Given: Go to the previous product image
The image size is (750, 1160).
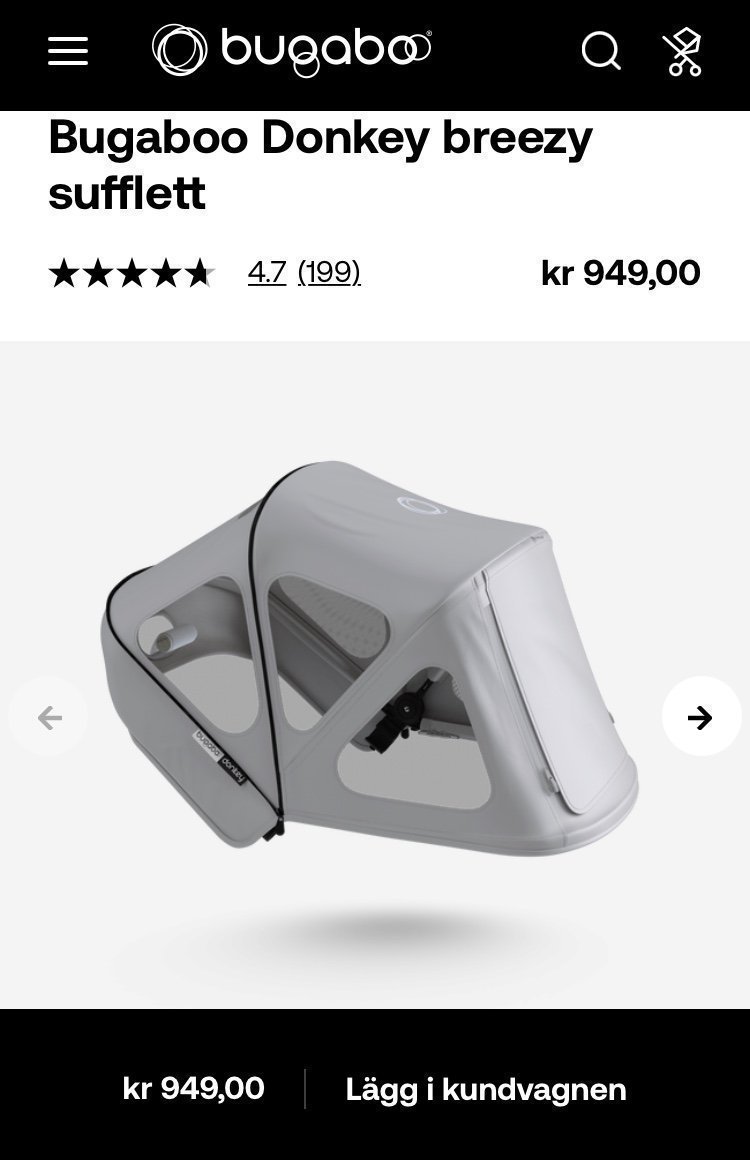Looking at the screenshot, I should pos(49,717).
